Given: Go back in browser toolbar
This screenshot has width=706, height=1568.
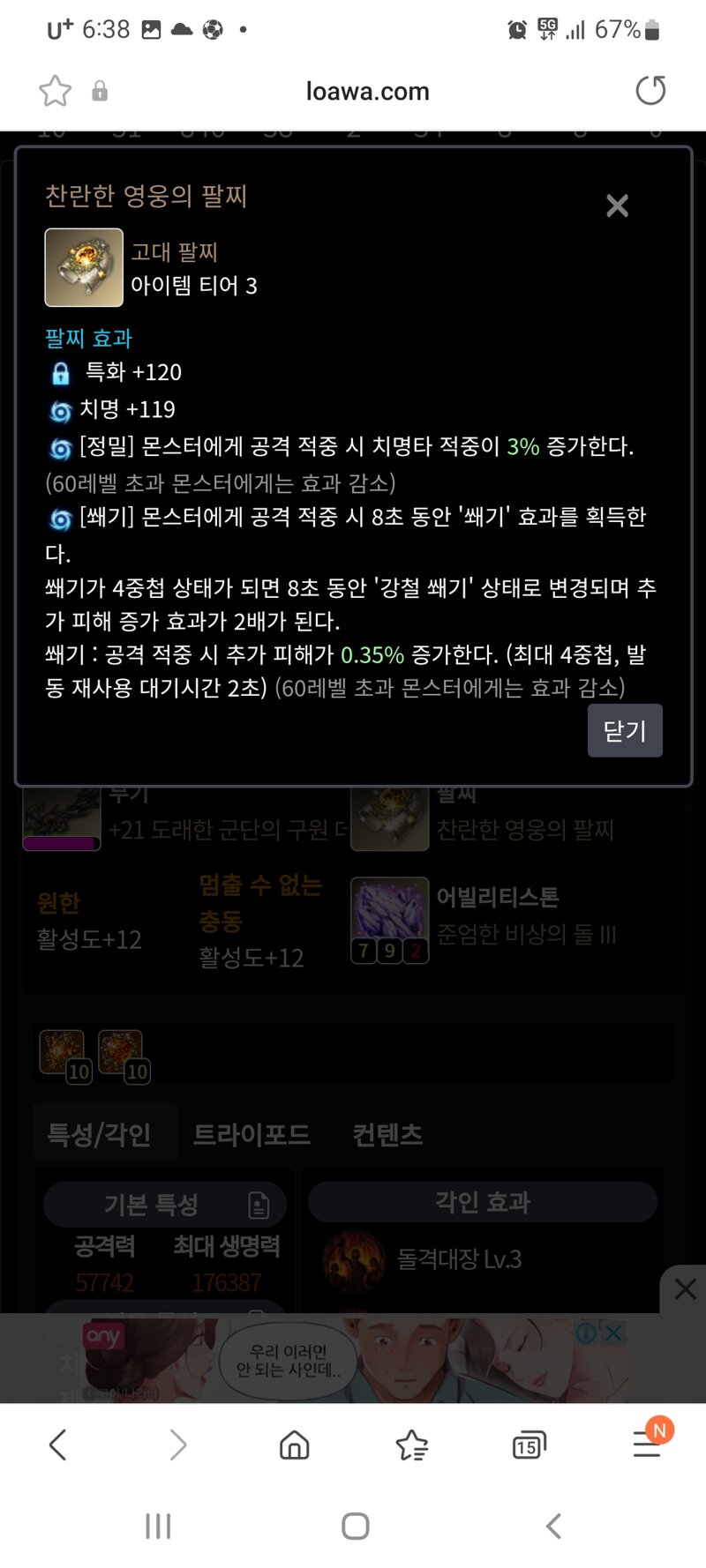Looking at the screenshot, I should [x=58, y=1445].
